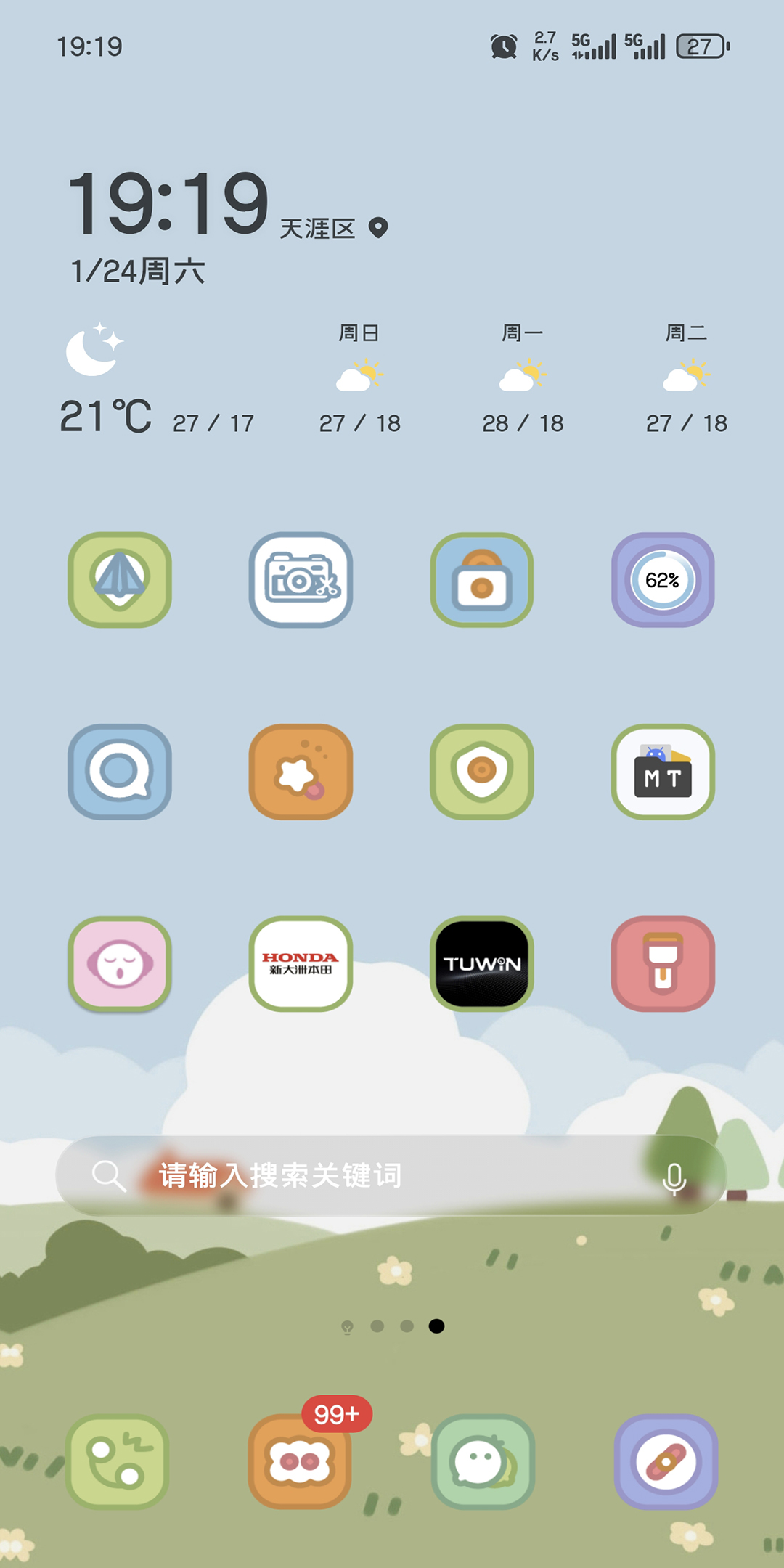Launch WeChat from the dock
Viewport: 784px width, 1568px height.
(483, 1462)
